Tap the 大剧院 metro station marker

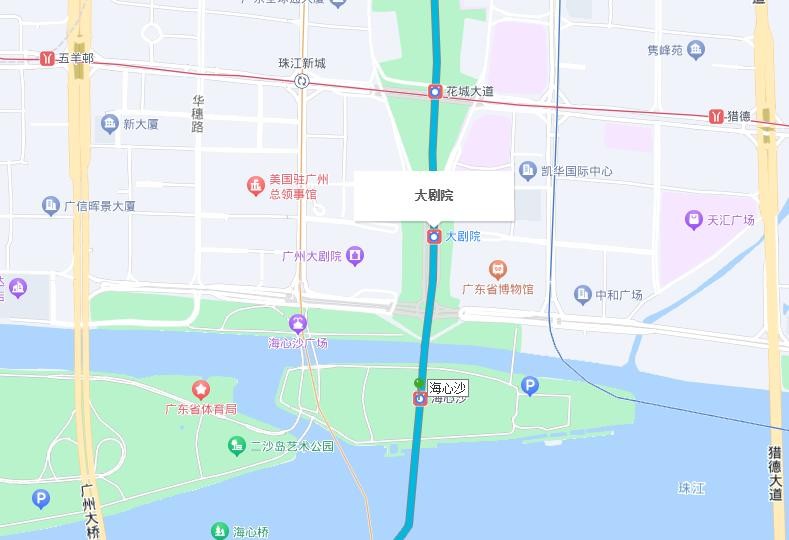pyautogui.click(x=434, y=237)
